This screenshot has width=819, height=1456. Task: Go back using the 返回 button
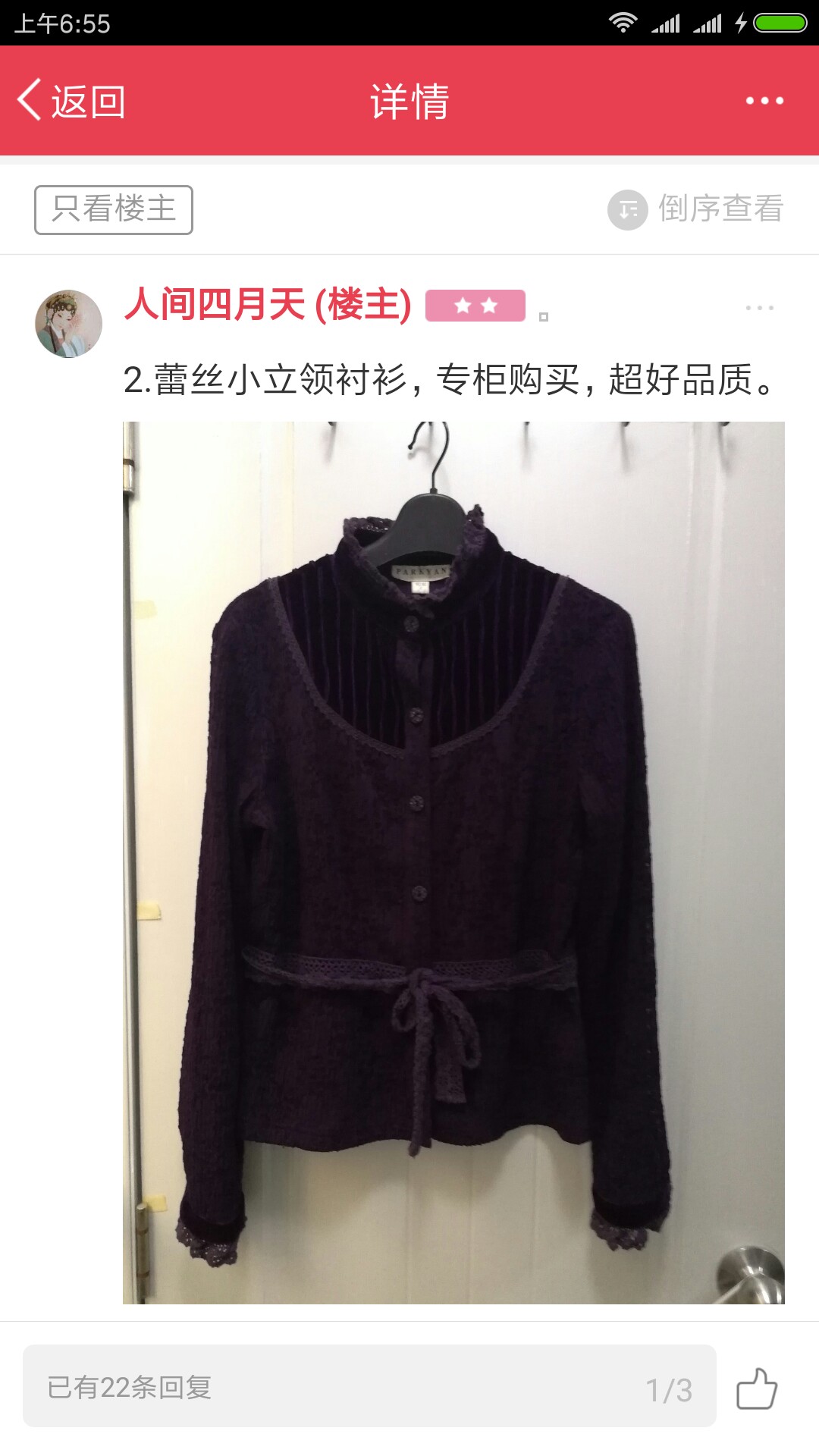pyautogui.click(x=71, y=101)
